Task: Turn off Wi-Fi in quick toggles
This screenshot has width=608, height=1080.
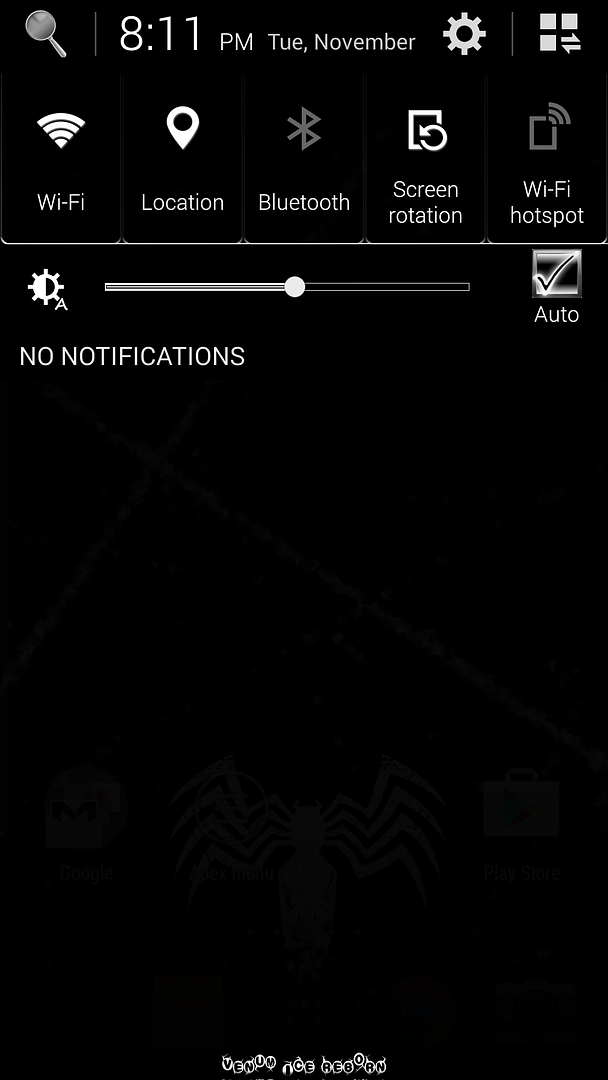Action: (61, 158)
